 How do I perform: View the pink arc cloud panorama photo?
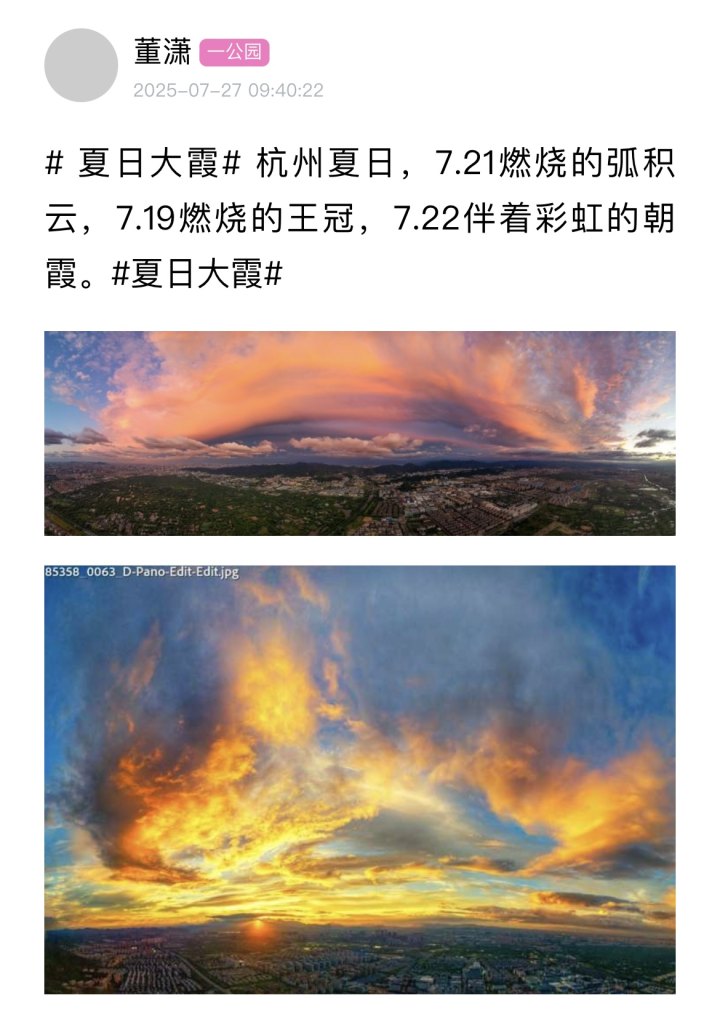[360, 433]
